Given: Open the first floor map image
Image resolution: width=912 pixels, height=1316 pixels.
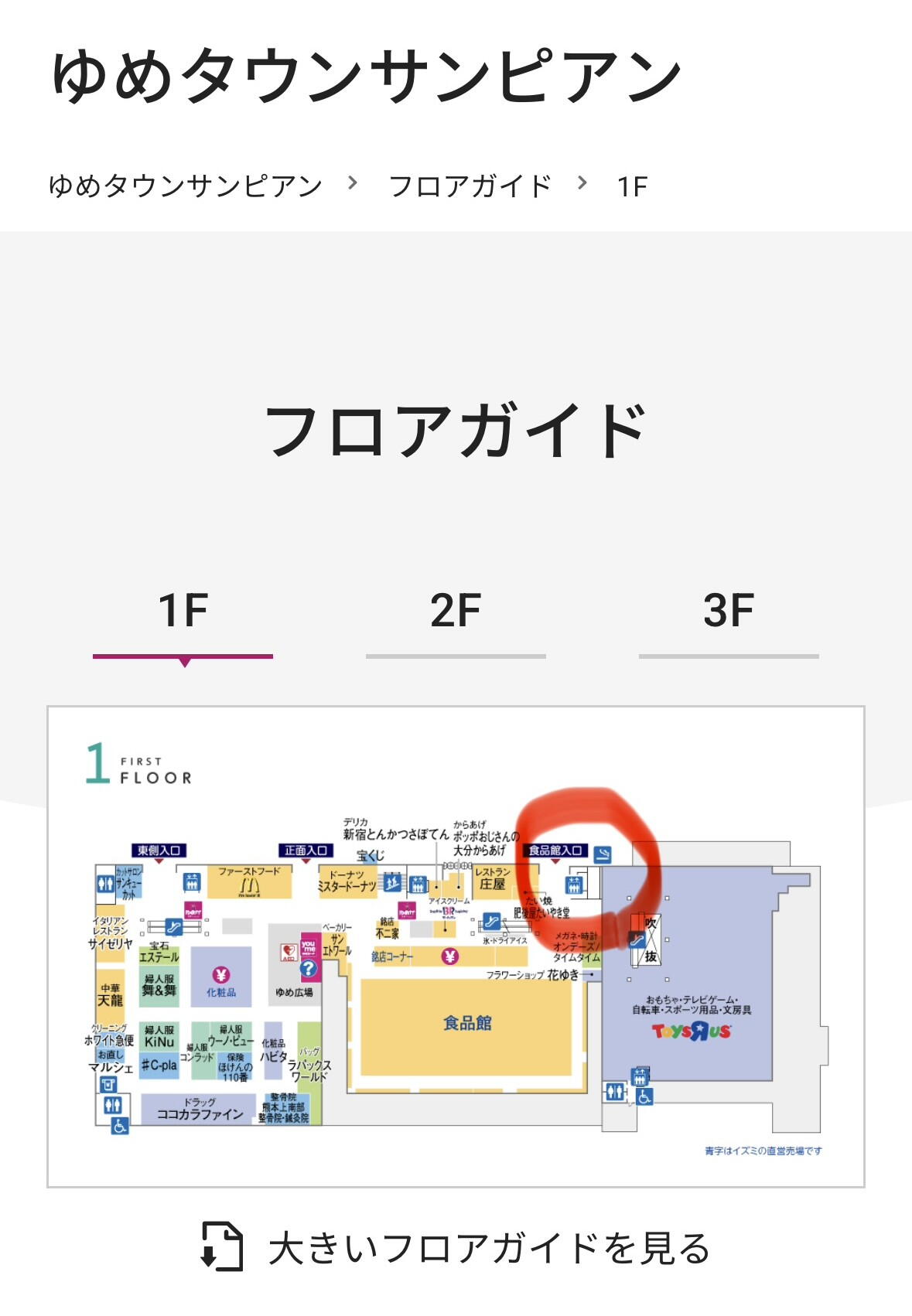Looking at the screenshot, I should (456, 946).
